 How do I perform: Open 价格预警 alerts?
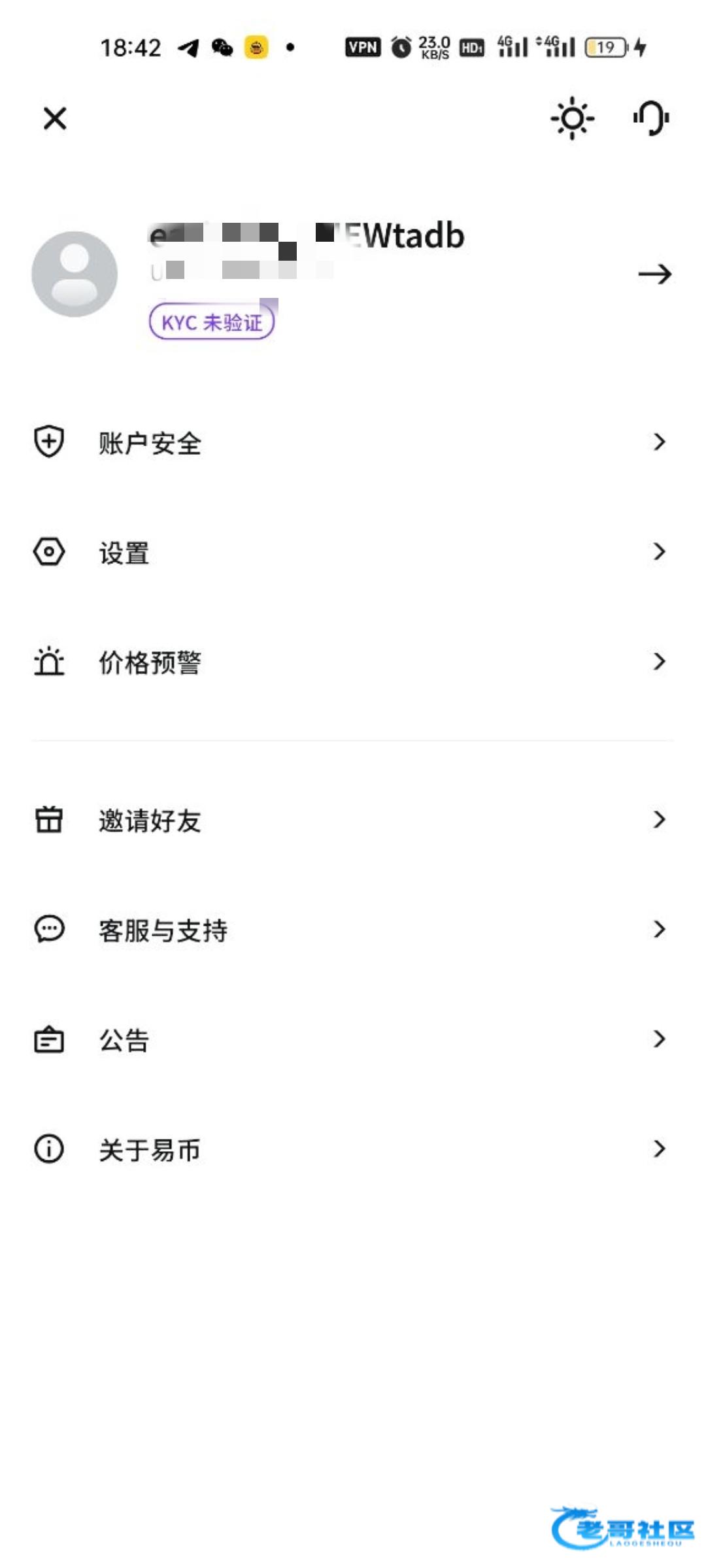point(353,662)
